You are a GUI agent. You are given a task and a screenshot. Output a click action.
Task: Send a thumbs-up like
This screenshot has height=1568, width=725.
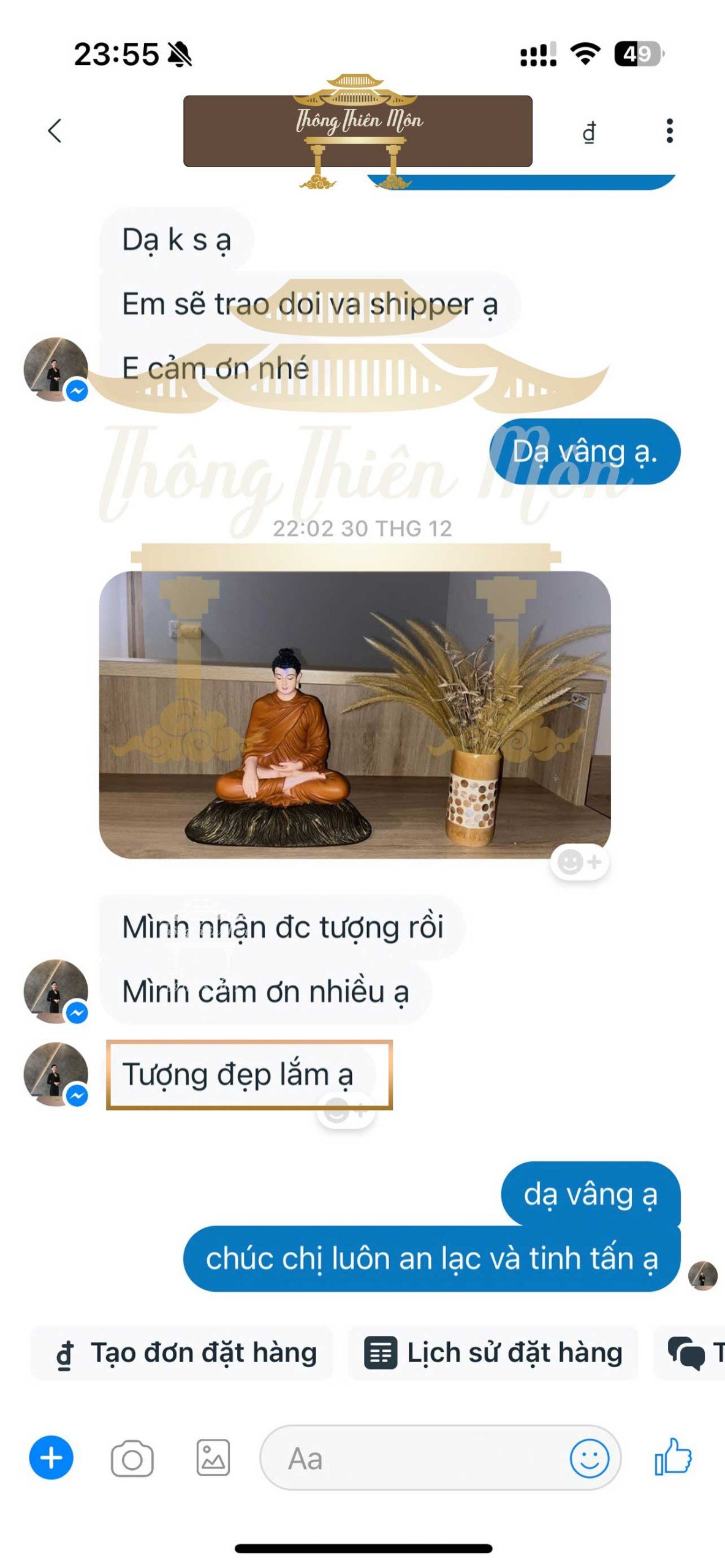673,1457
